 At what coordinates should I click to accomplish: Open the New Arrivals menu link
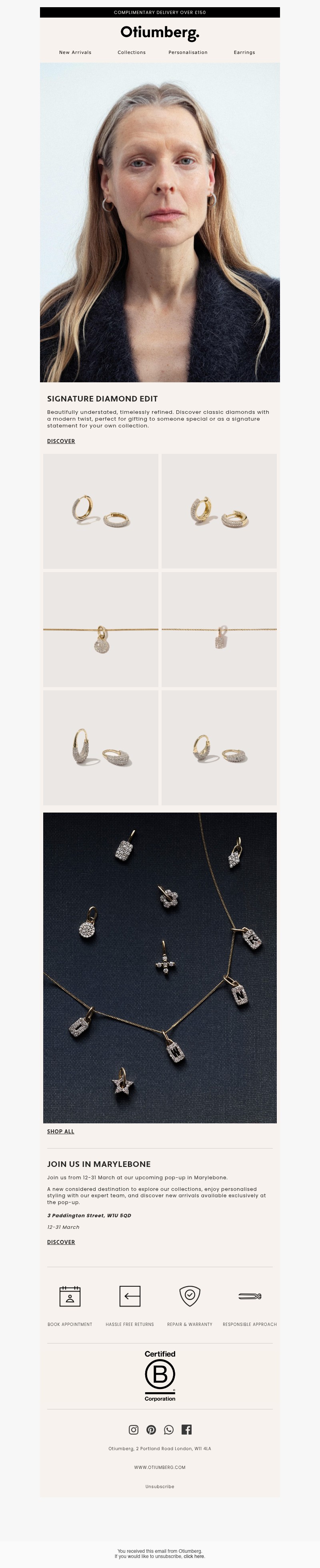point(75,52)
